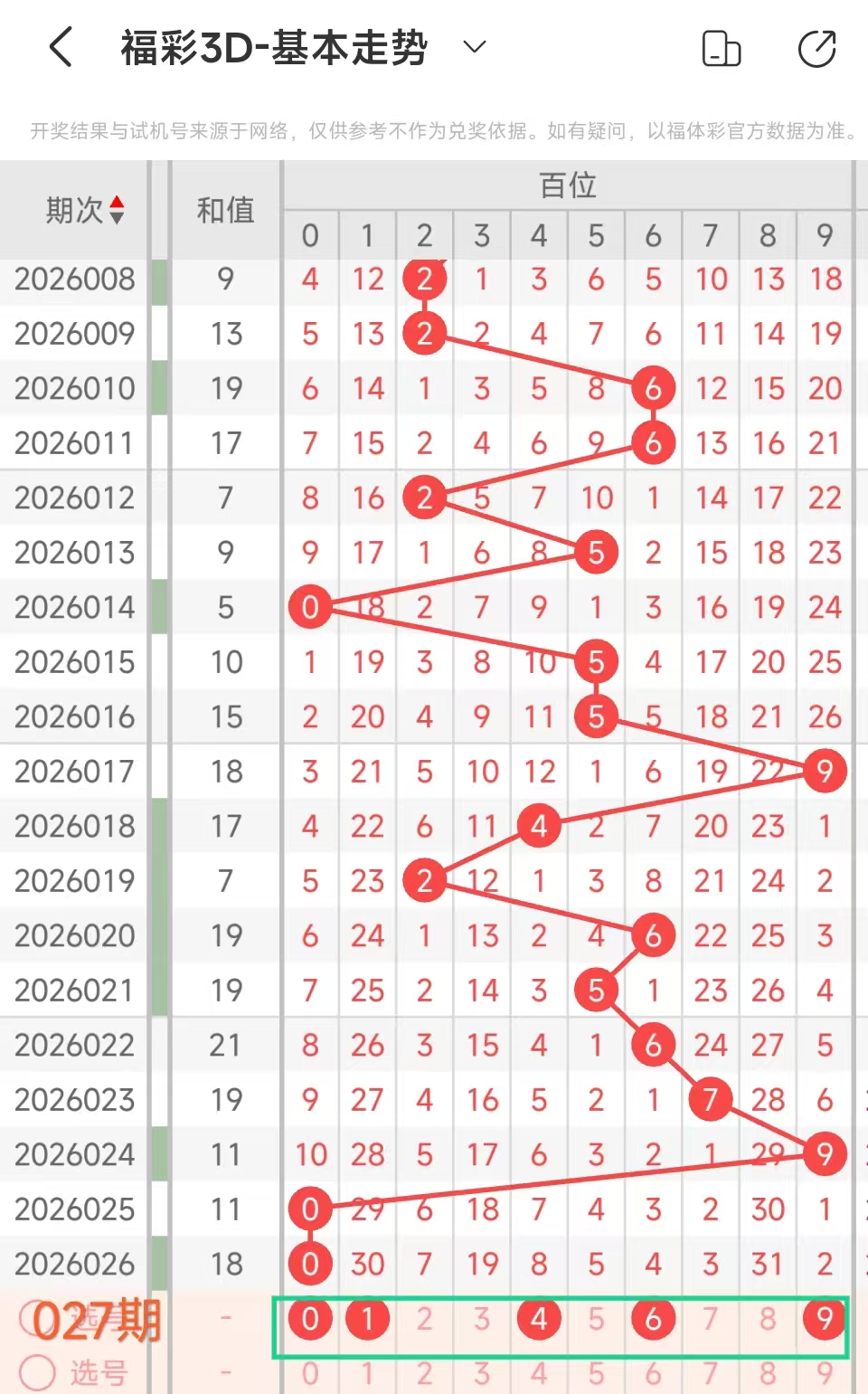Deselect number 9 in the 027期 pick row
The height and width of the screenshot is (1394, 868).
tap(825, 1319)
